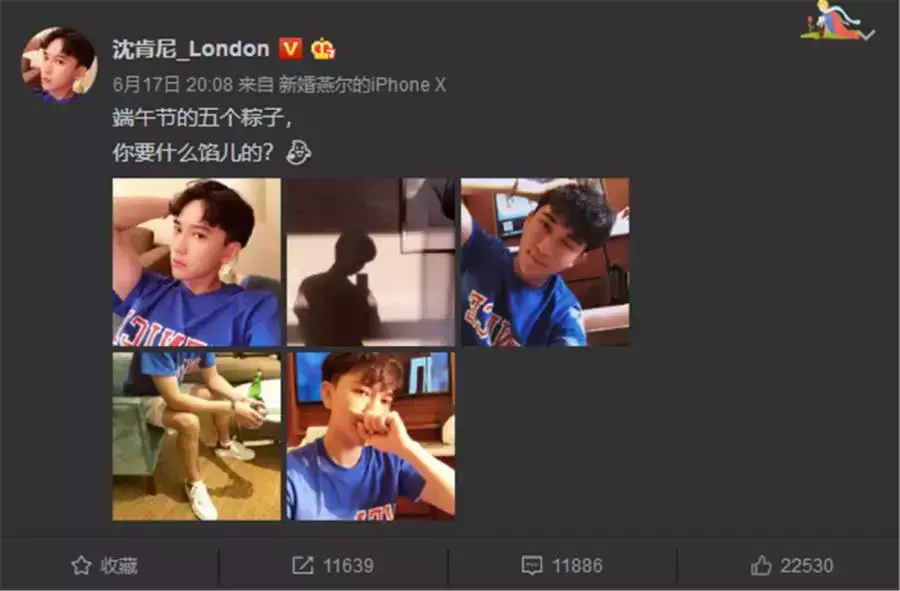This screenshot has height=591, width=900.
Task: Open the photo of him sitting on the sofa
Action: [x=196, y=435]
